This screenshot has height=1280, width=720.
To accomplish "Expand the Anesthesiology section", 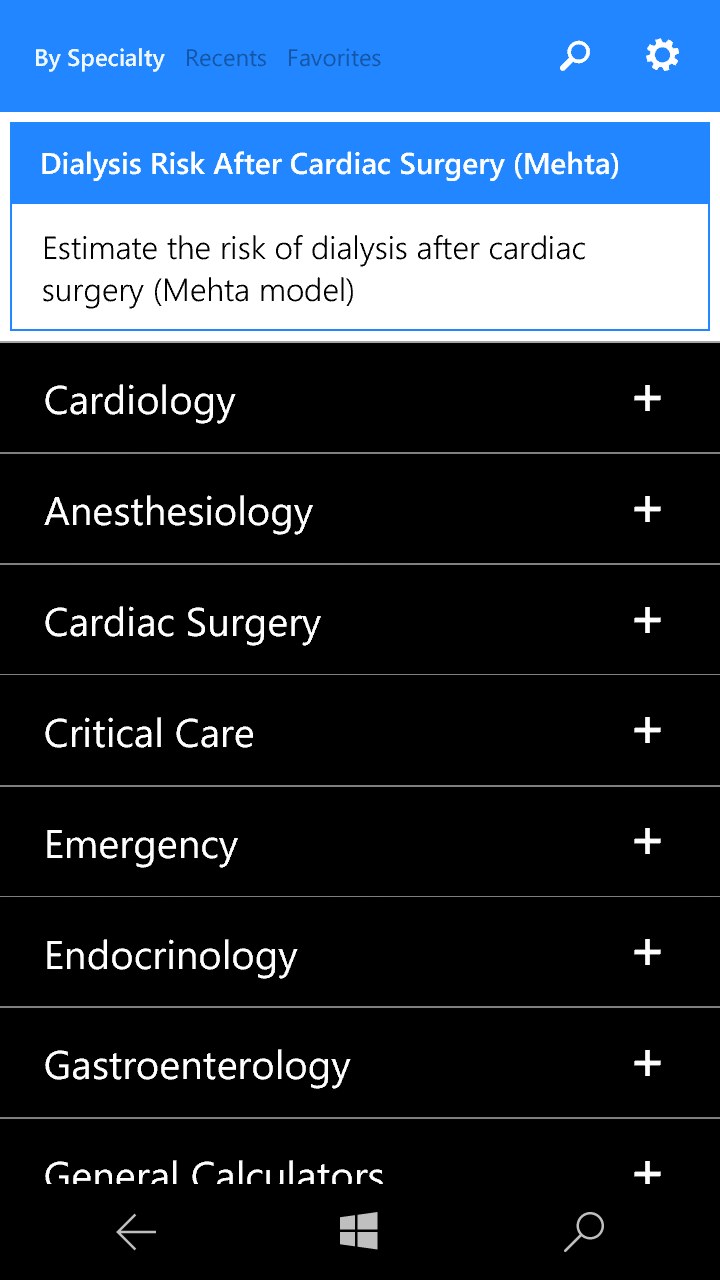I will click(x=647, y=510).
